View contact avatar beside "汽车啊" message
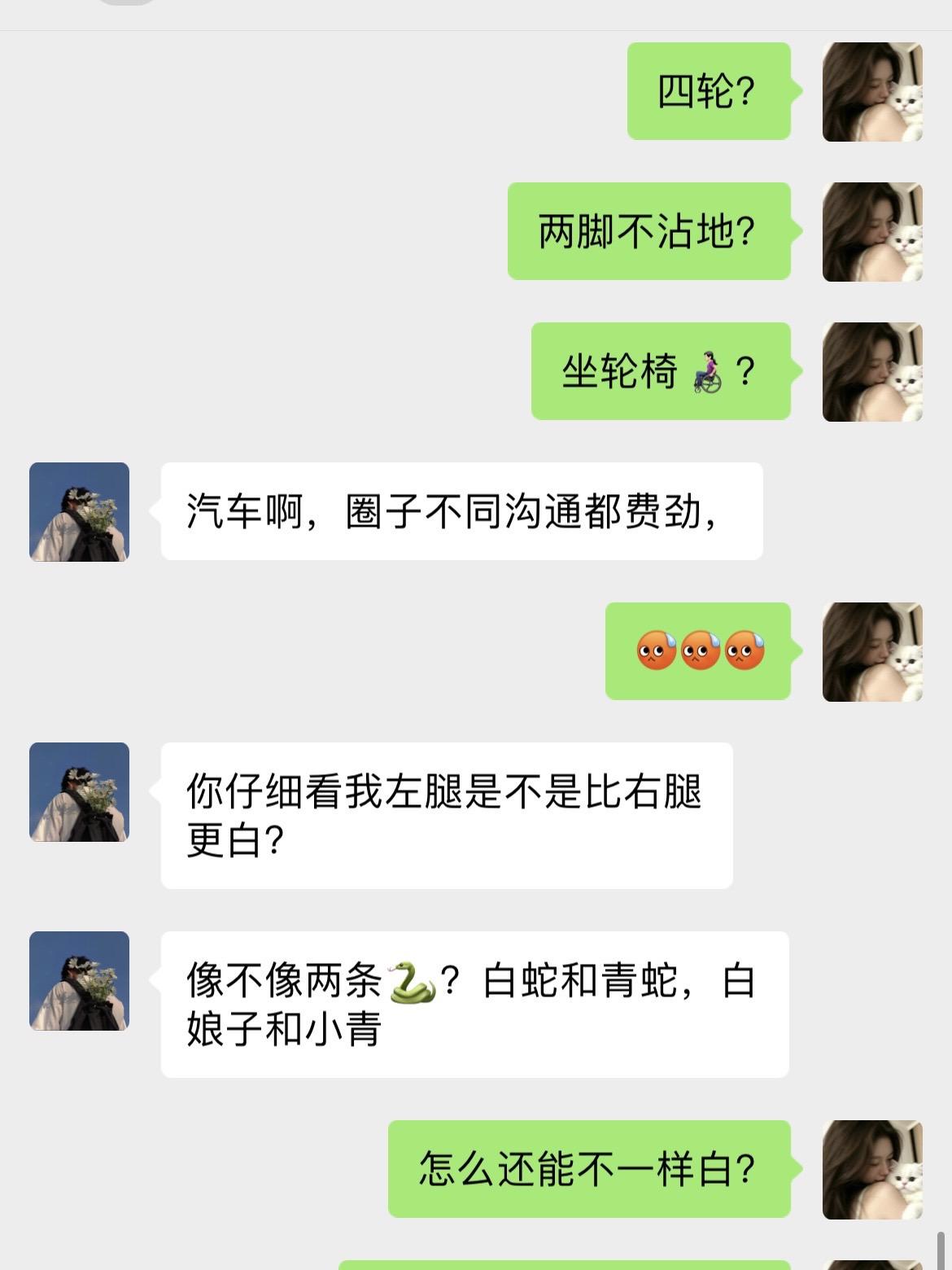 tap(80, 512)
